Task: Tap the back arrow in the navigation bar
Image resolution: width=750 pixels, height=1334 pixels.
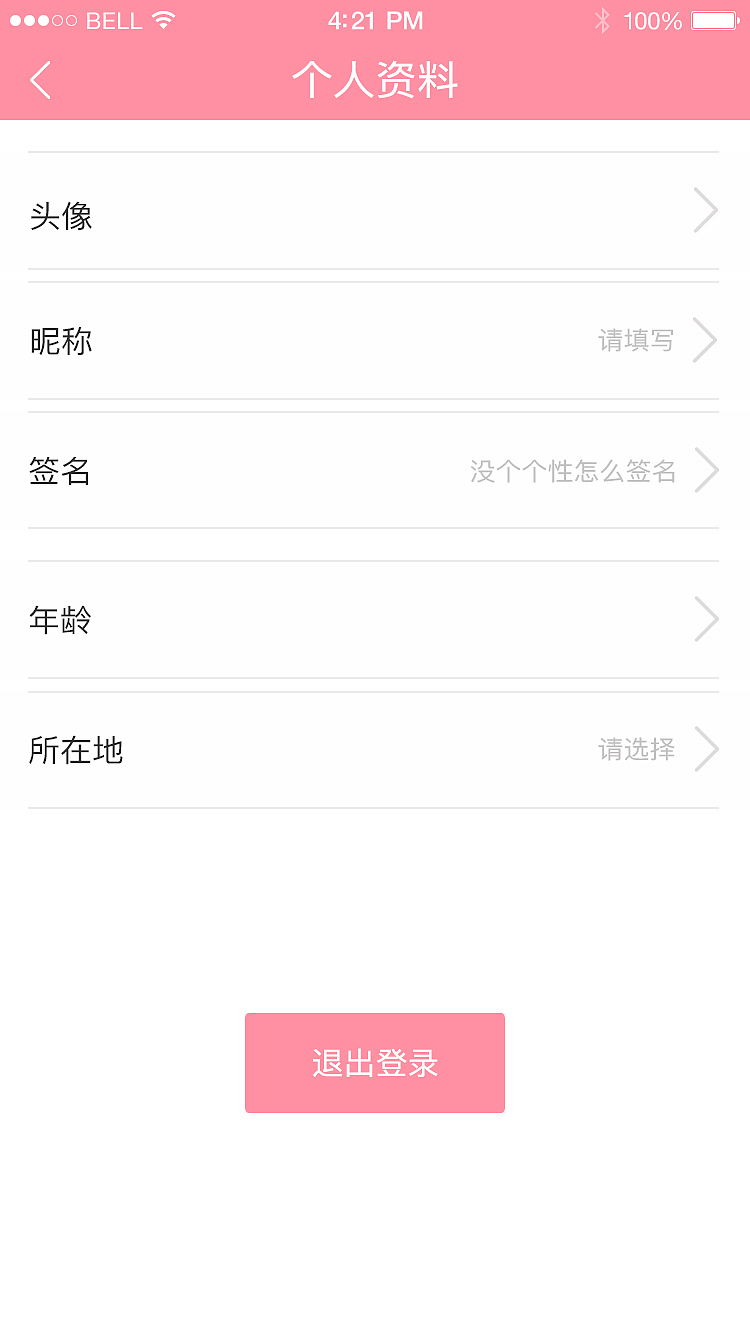Action: tap(40, 80)
